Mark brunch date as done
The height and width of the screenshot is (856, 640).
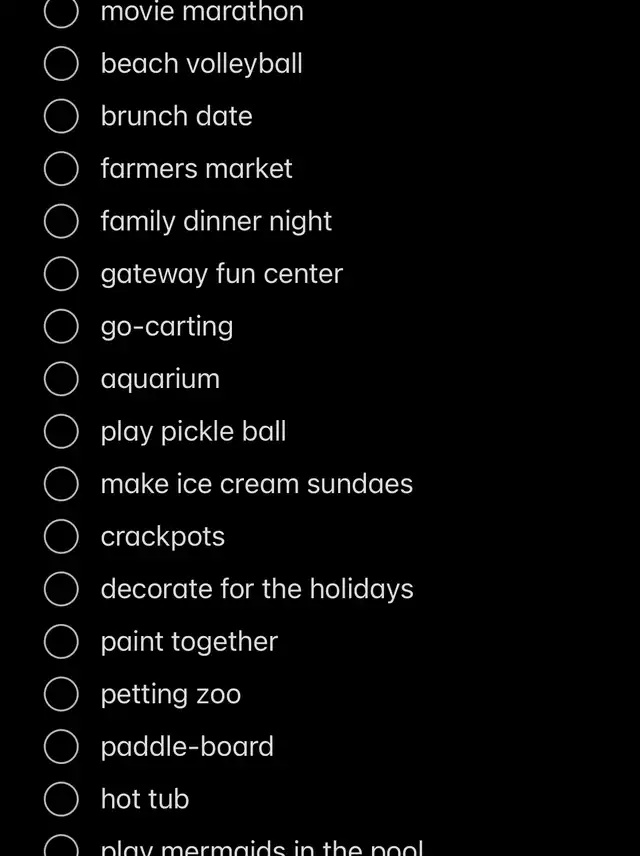(x=61, y=116)
